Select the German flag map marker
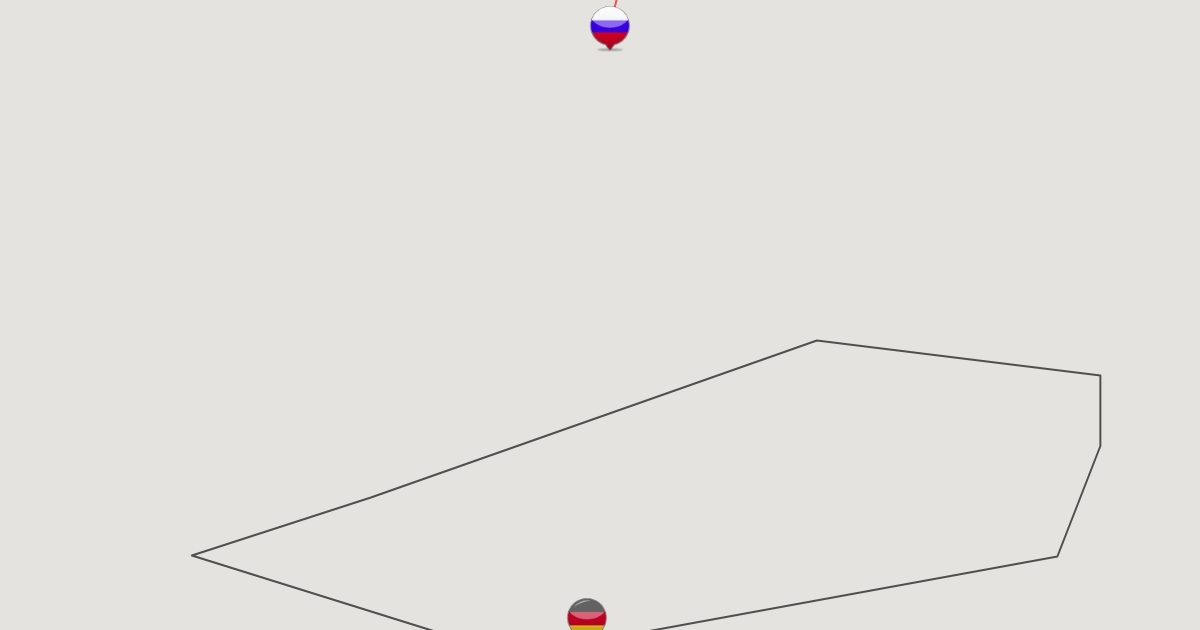 pos(587,616)
